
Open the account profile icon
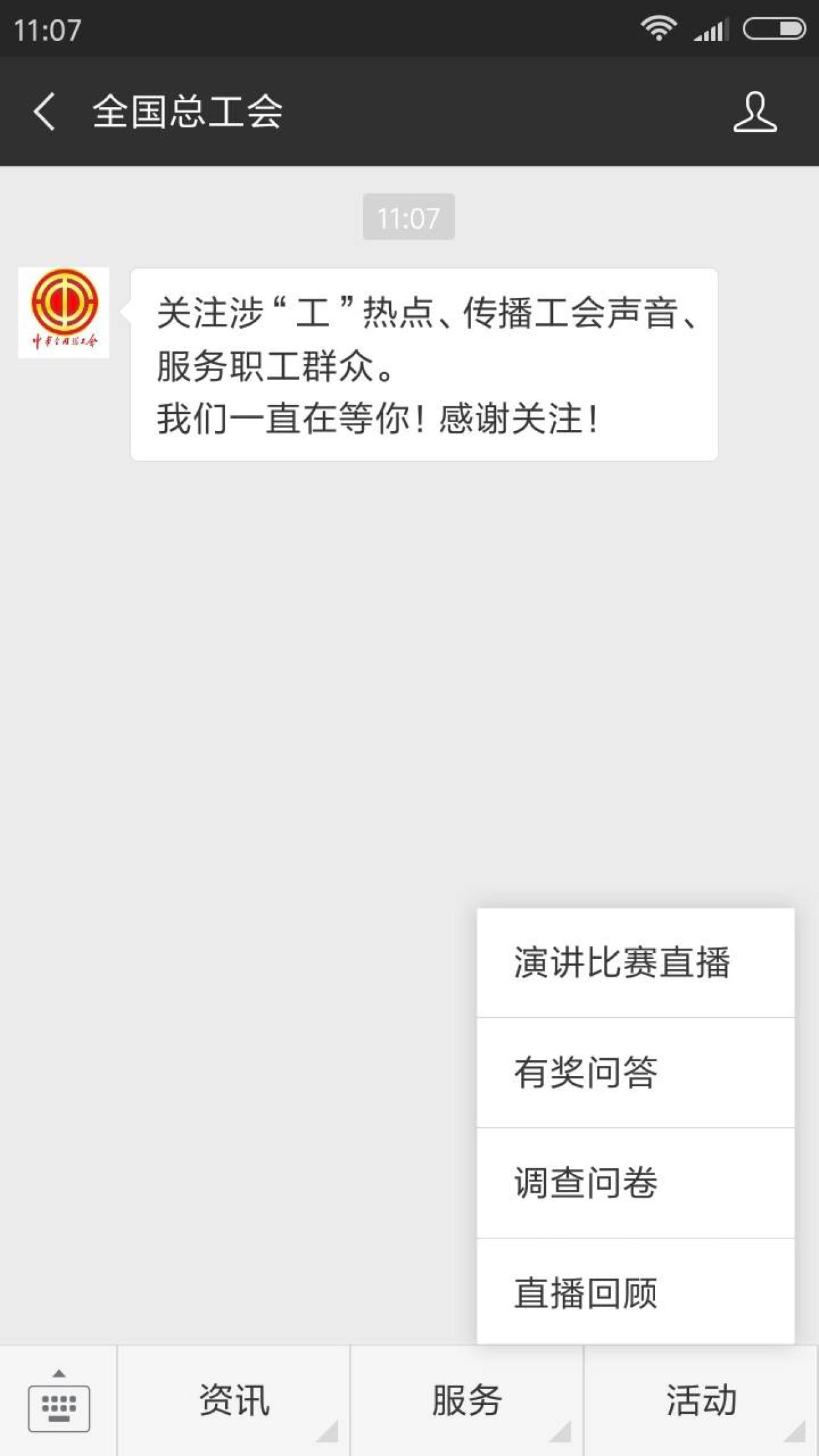tap(755, 111)
